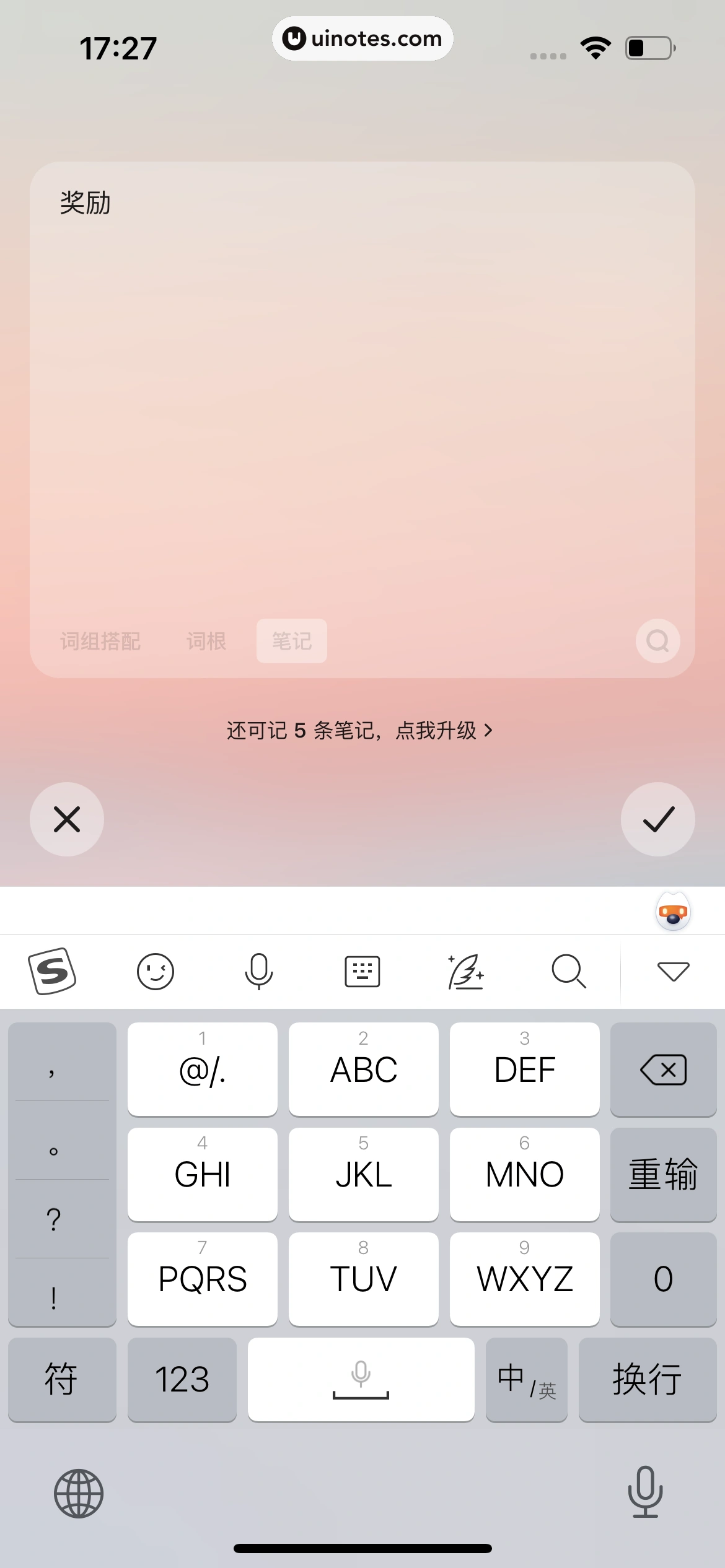
Task: Activate dictation with the bottom-right microphone
Action: click(x=645, y=1494)
